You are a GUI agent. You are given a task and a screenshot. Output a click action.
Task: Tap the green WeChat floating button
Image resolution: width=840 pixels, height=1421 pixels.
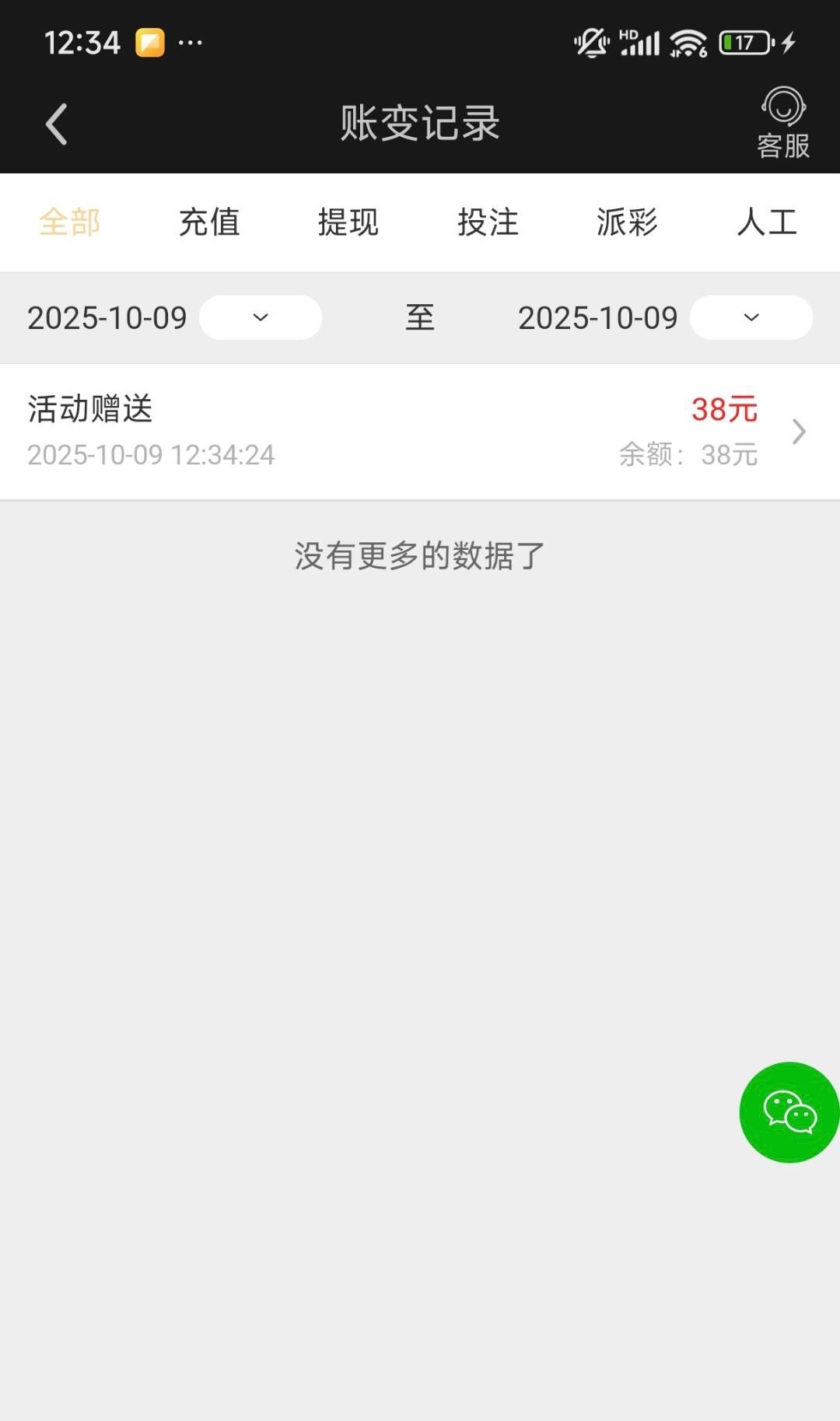(789, 1112)
